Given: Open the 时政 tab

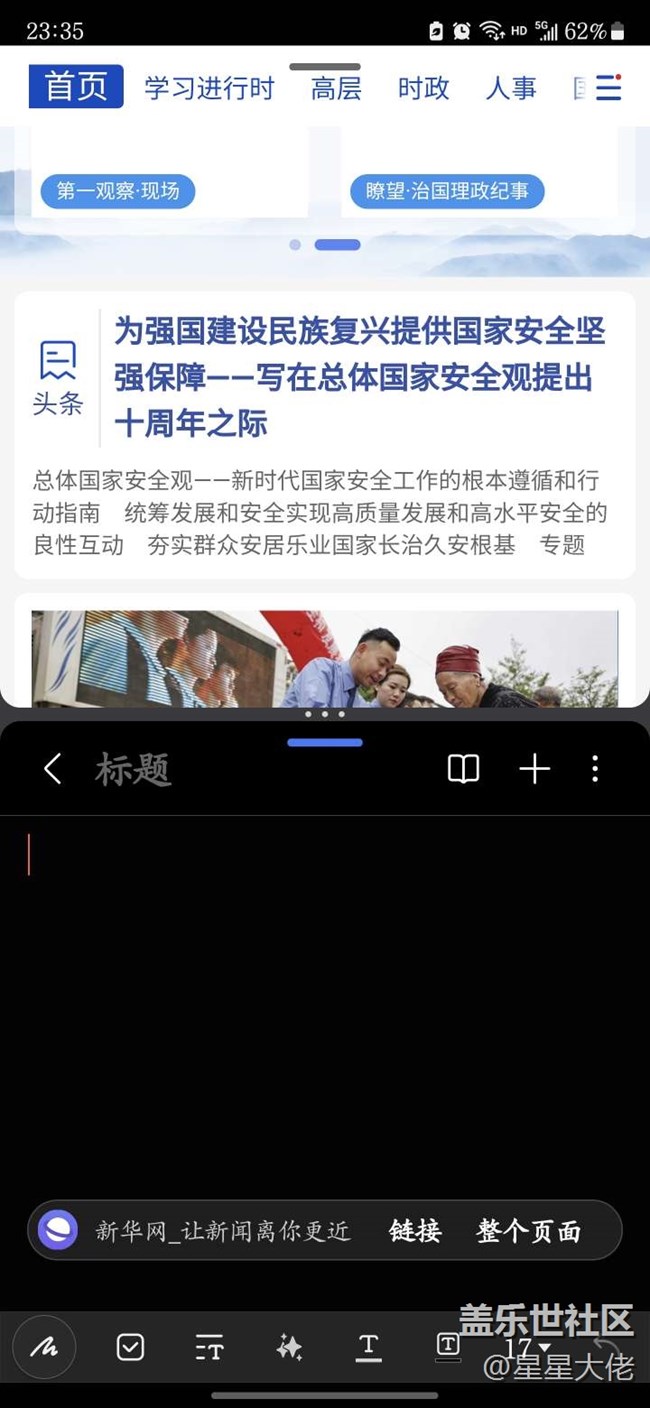Looking at the screenshot, I should 423,88.
